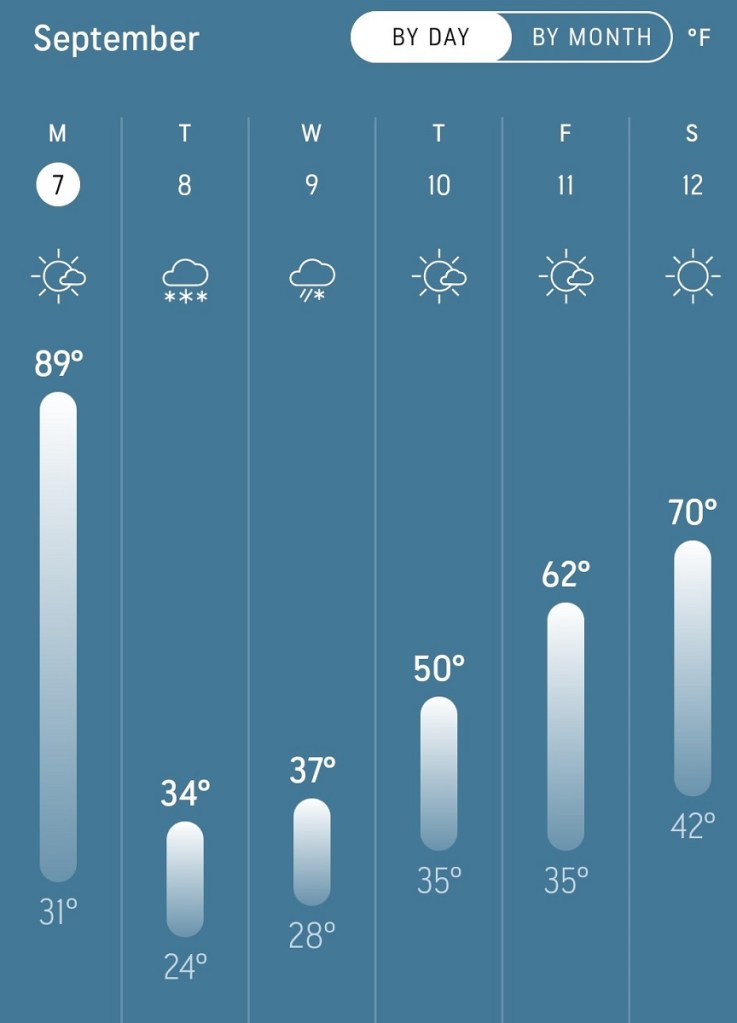Viewport: 737px width, 1023px height.
Task: Show Friday the 11th forecast
Action: point(566,185)
